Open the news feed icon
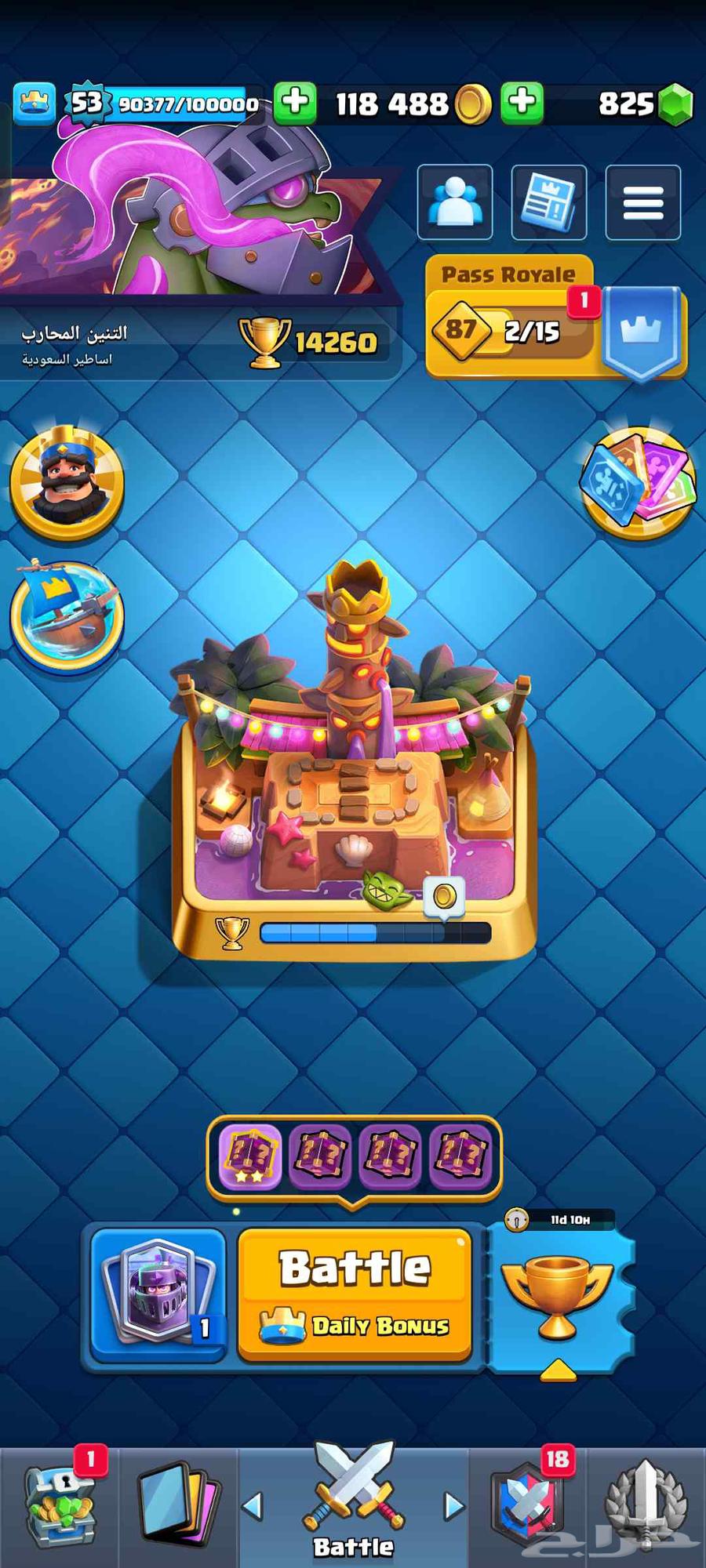Viewport: 706px width, 1568px height. click(548, 202)
